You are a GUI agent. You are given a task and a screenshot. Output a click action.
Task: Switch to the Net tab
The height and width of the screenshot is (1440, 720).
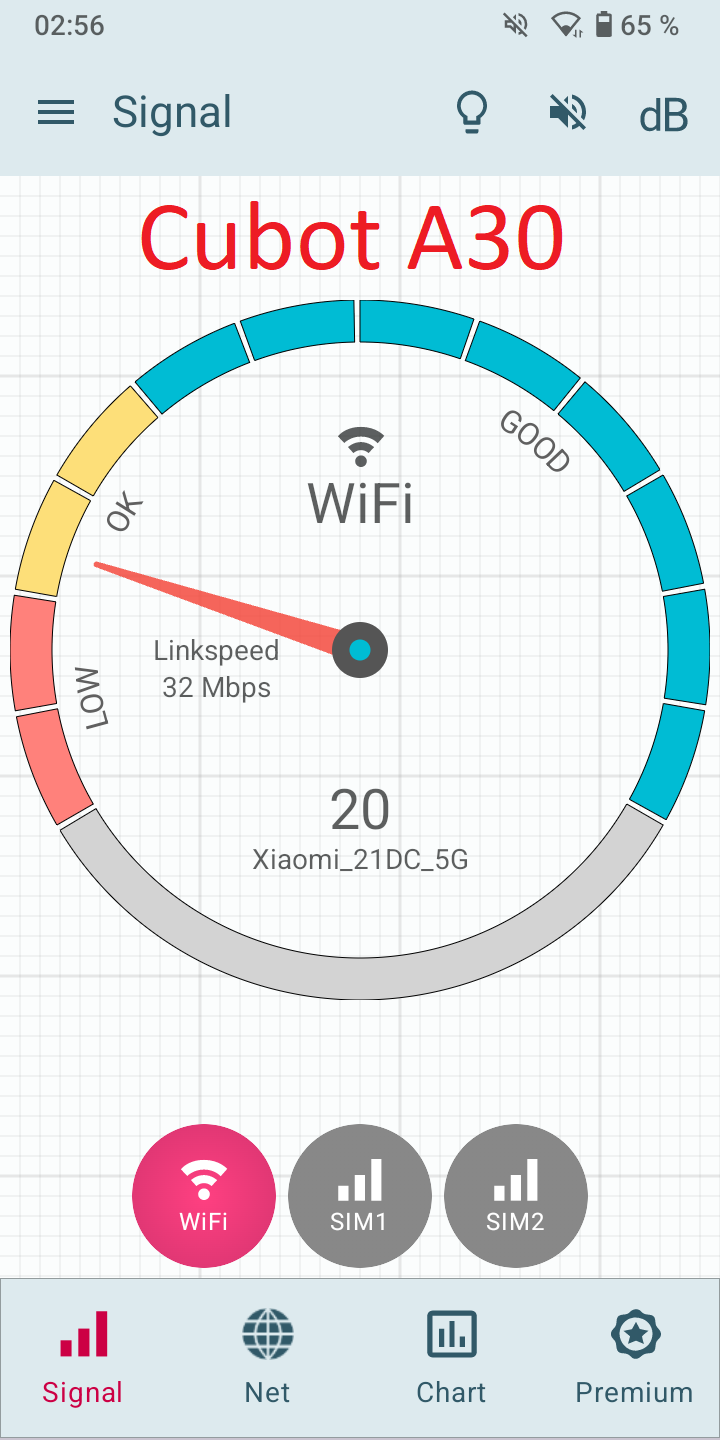[268, 1358]
